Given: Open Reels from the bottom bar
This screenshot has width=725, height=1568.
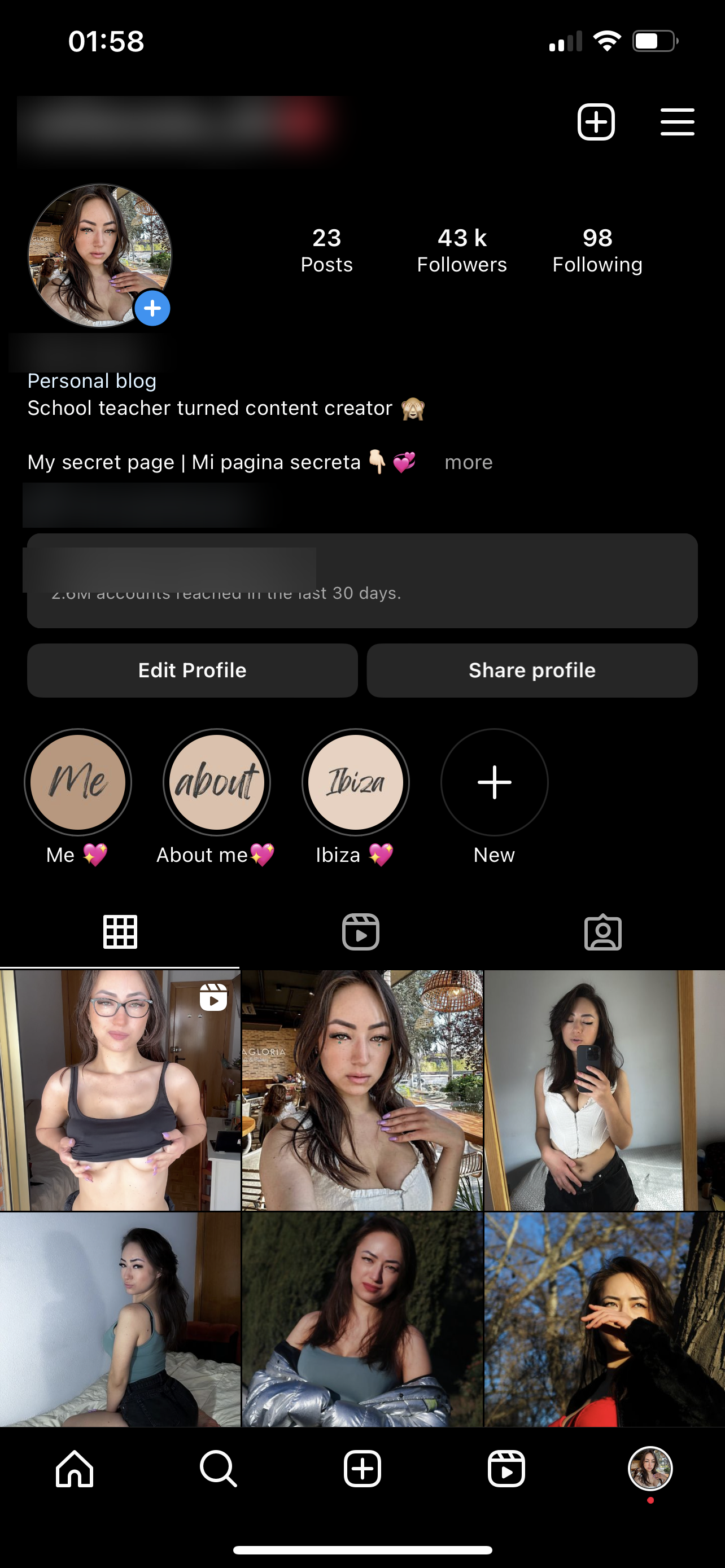Looking at the screenshot, I should 506,1468.
